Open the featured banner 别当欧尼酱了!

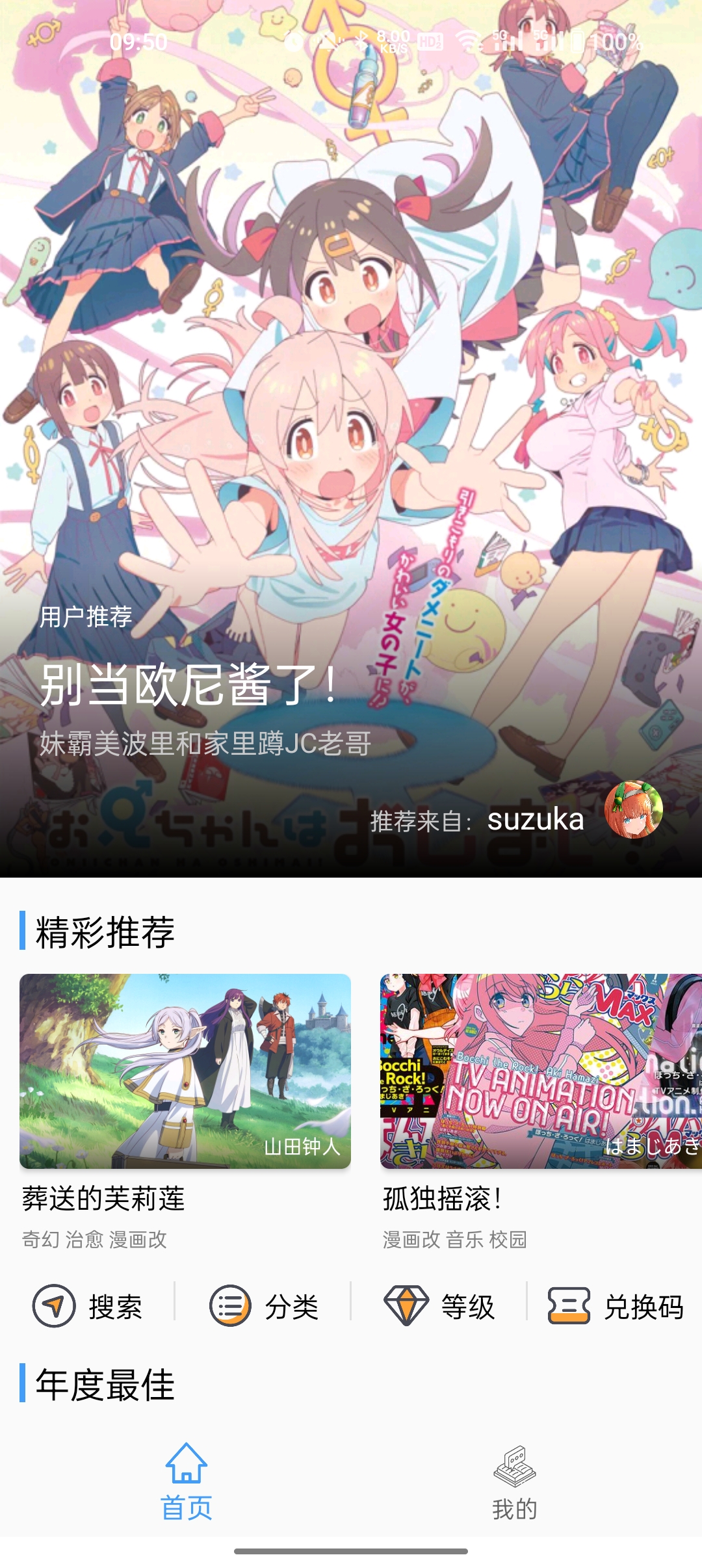coord(351,439)
